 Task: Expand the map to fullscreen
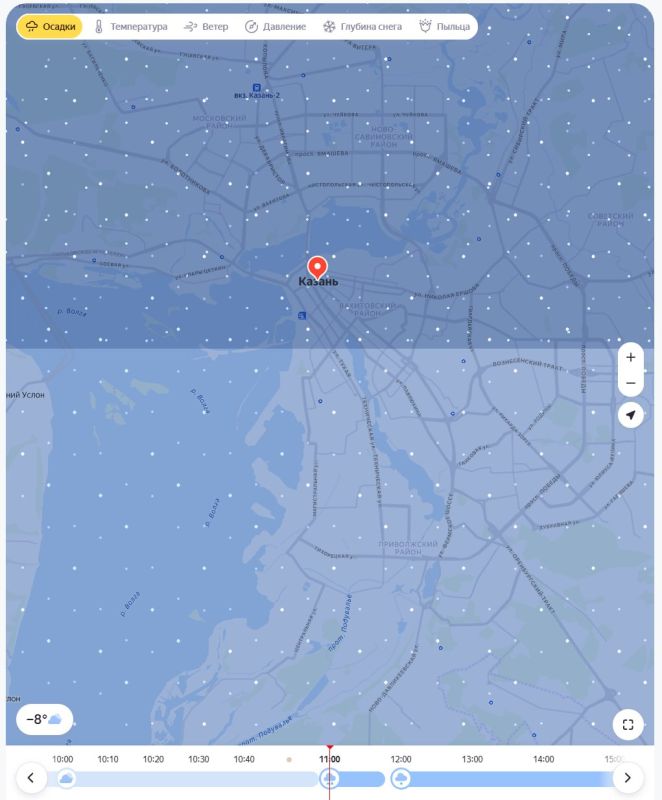tap(627, 725)
